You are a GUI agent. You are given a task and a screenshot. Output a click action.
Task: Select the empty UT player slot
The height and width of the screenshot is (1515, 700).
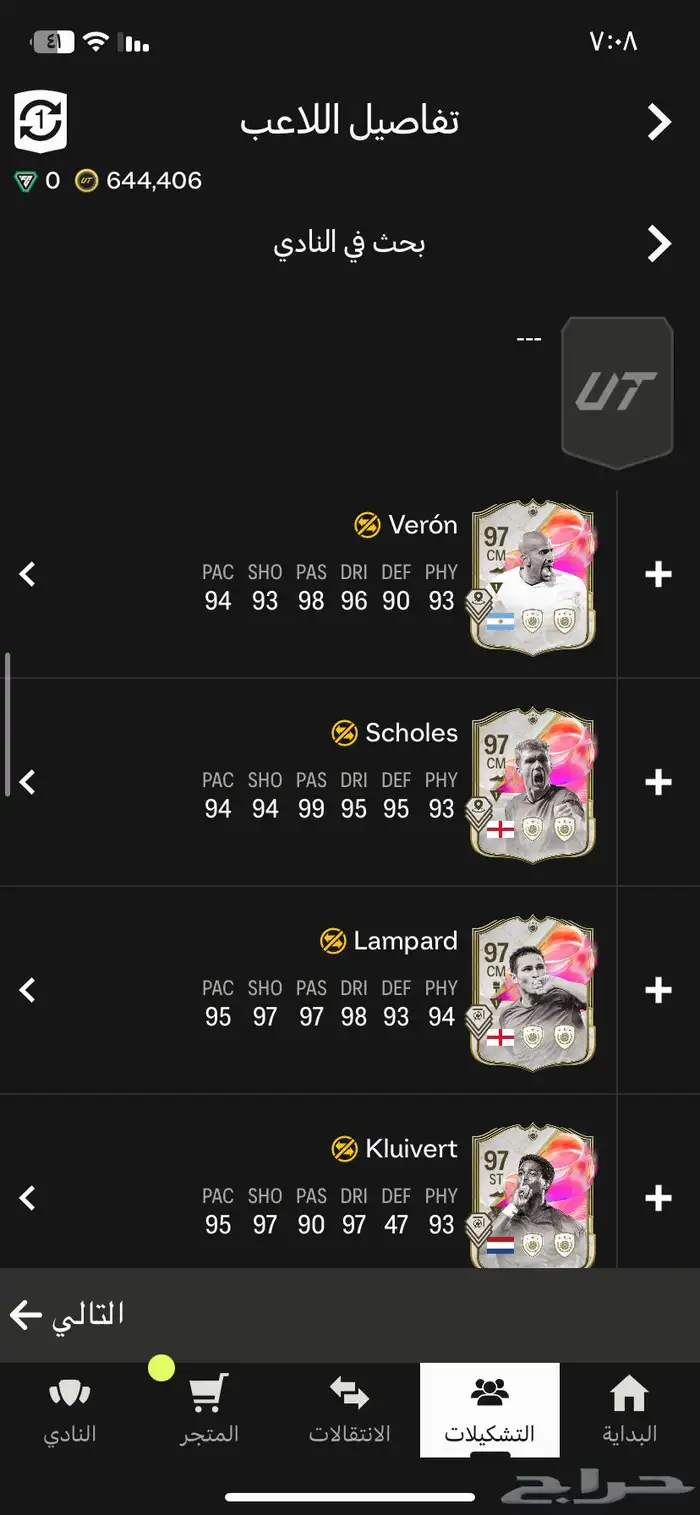(616, 392)
